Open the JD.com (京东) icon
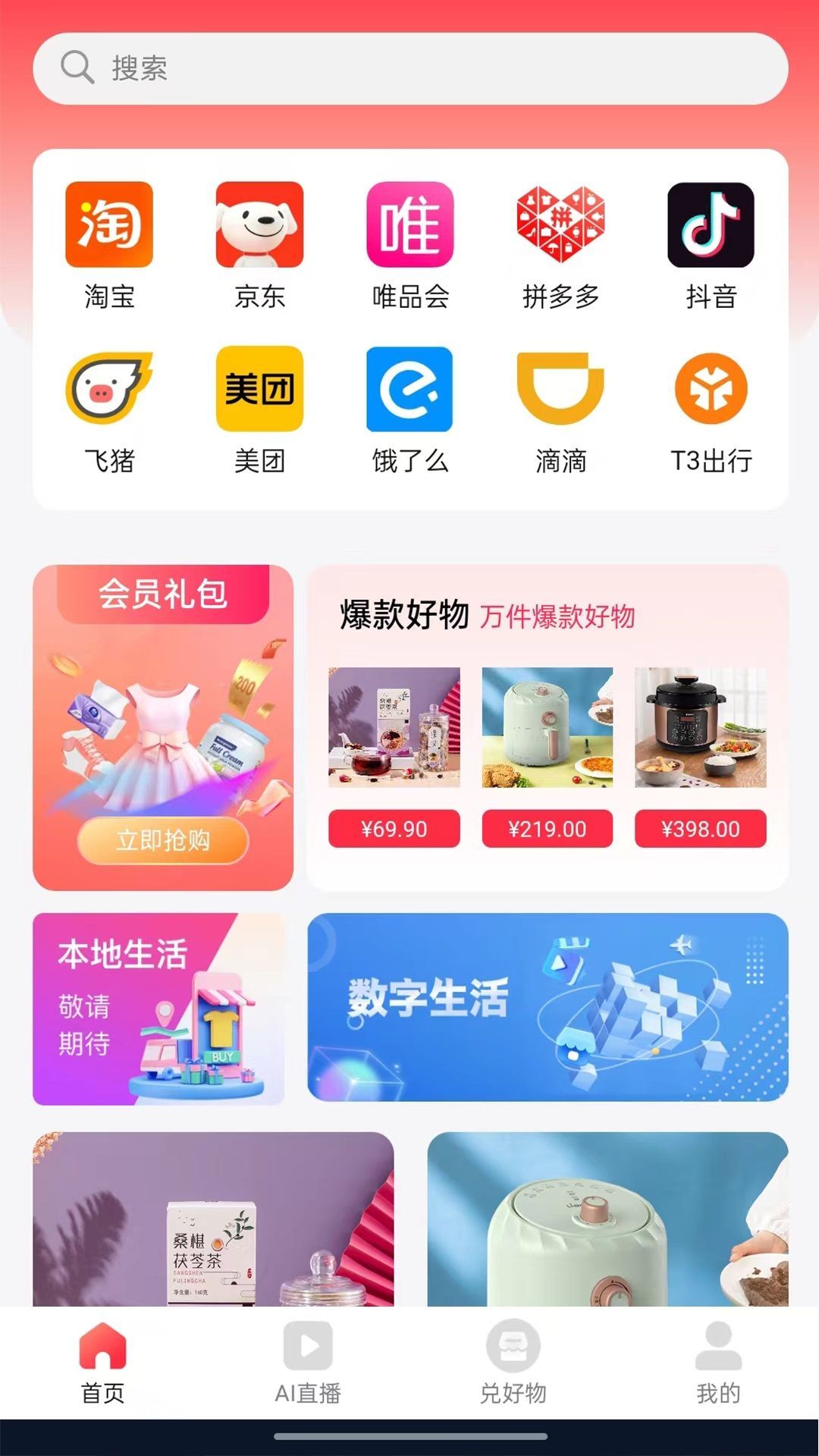Screen dimensions: 819x1456 (258, 226)
